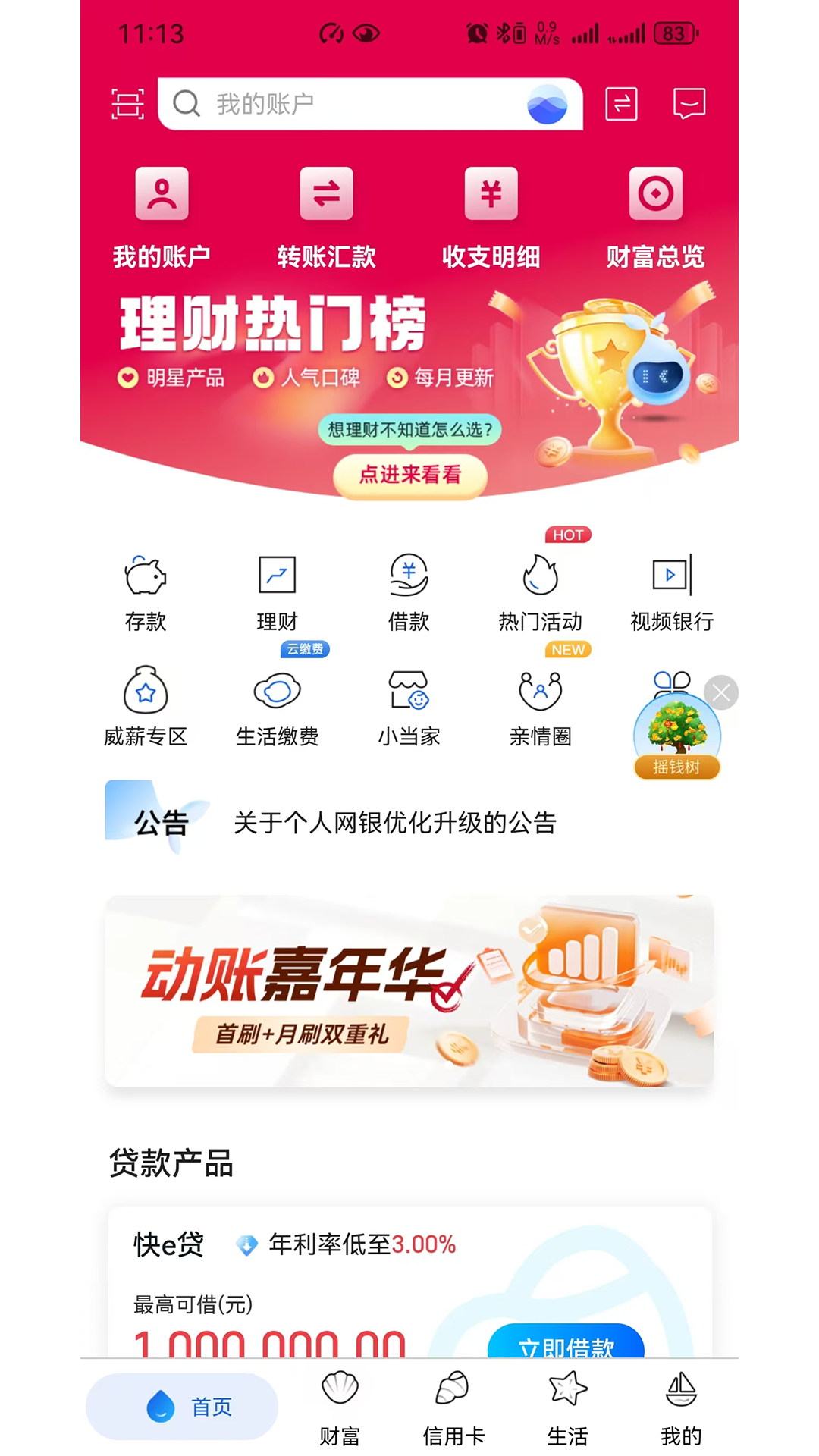Viewport: 819px width, 1456px height.
Task: Open the message center icon at top right
Action: pos(689,104)
